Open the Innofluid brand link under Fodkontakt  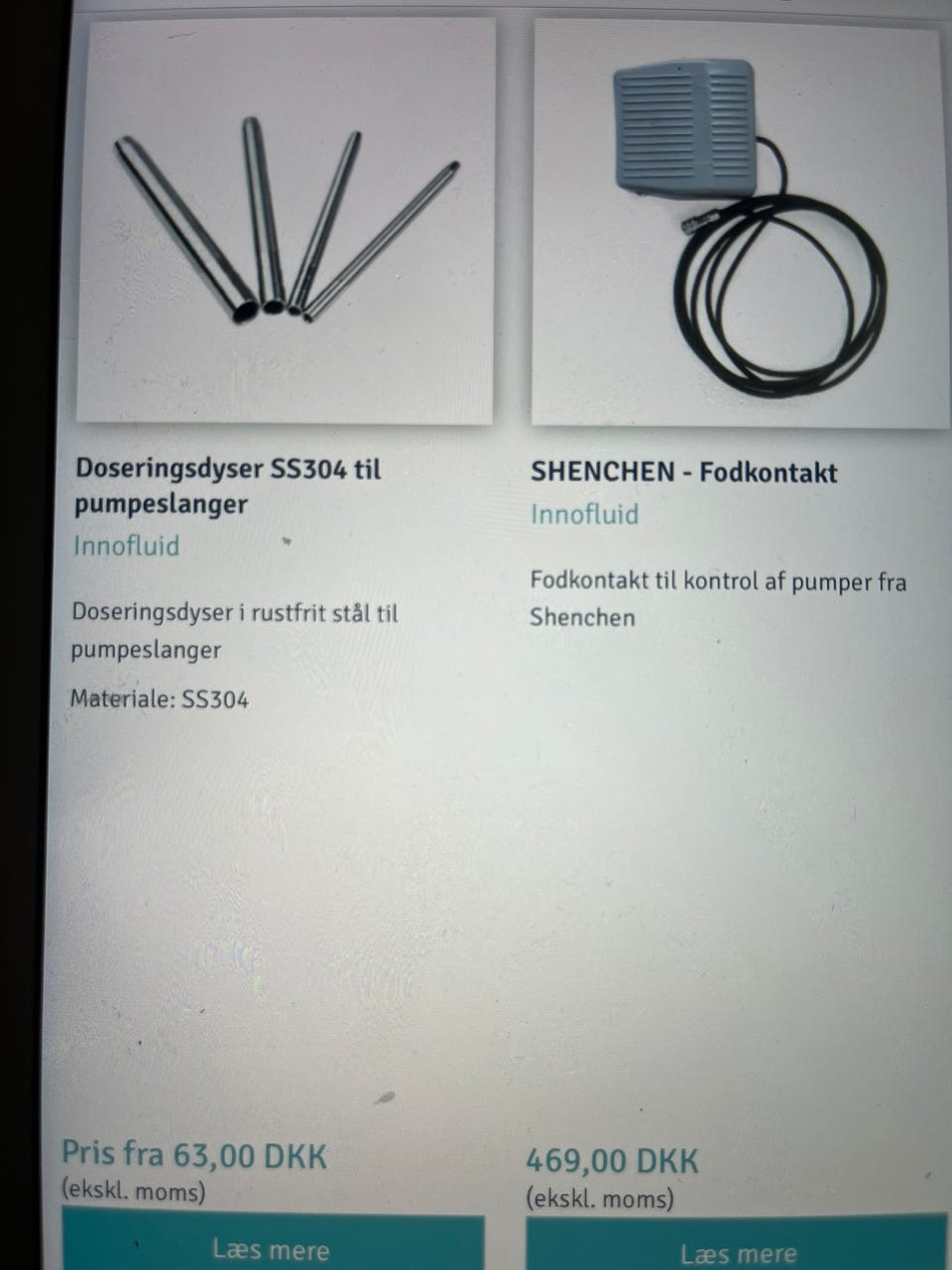(x=584, y=515)
